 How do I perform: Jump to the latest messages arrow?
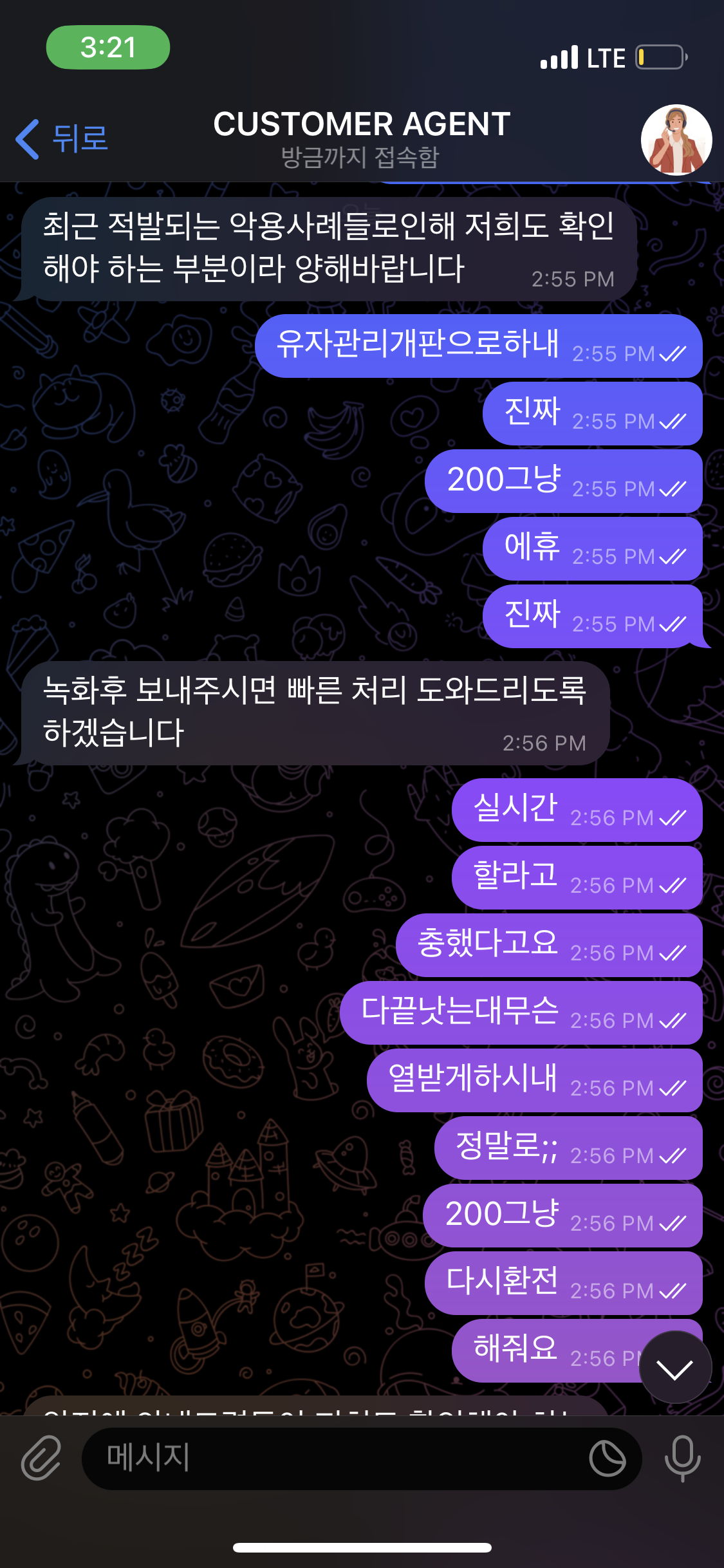pyautogui.click(x=675, y=1368)
